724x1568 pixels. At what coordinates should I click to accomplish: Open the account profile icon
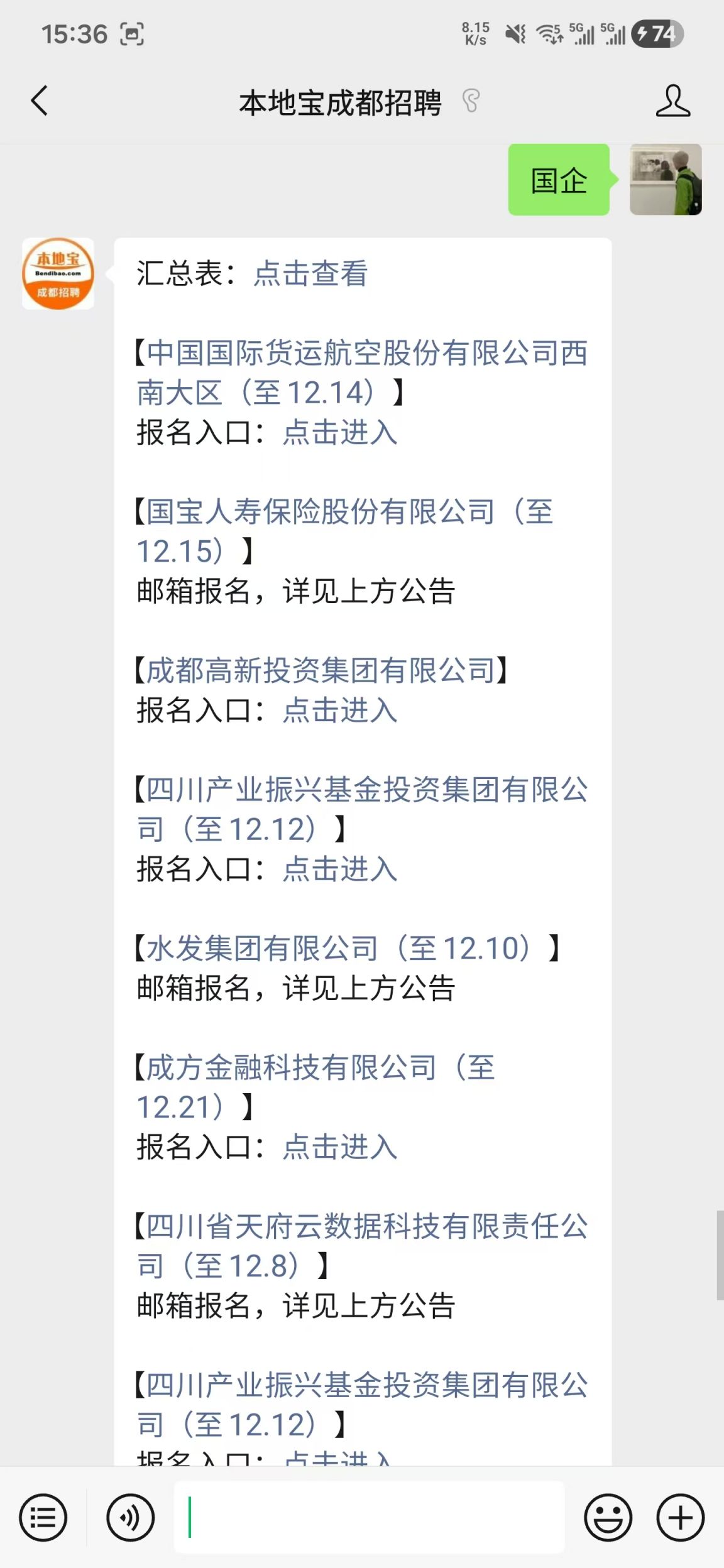tap(672, 101)
